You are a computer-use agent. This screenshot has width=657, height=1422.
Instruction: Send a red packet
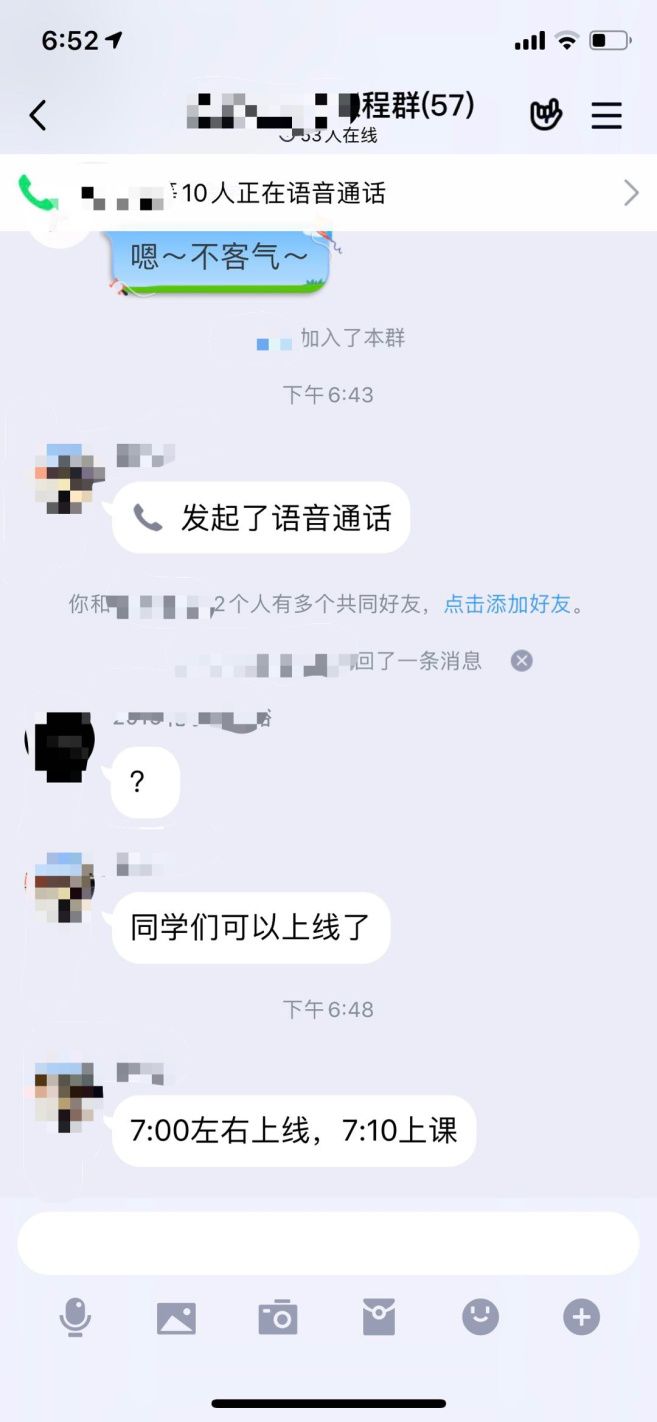click(379, 1318)
